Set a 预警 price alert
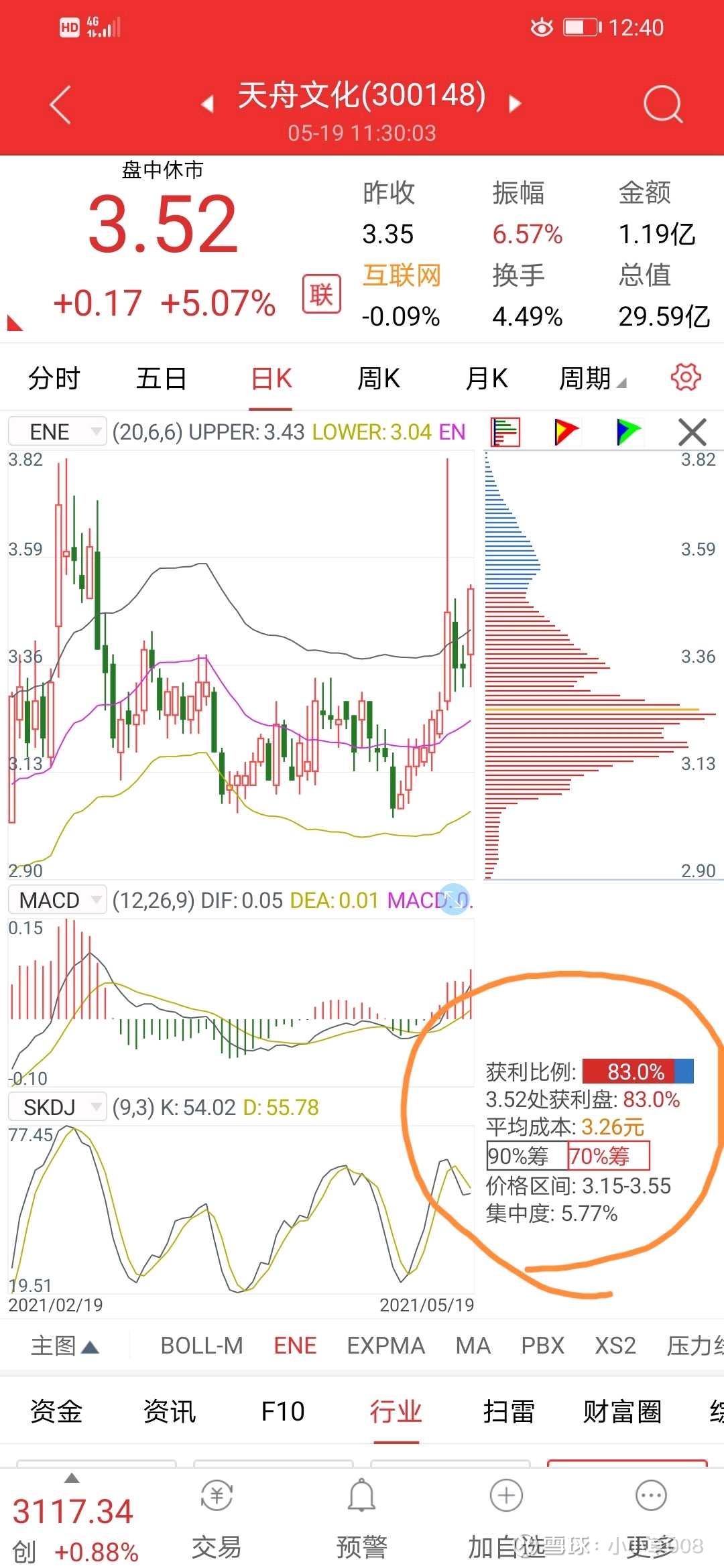724x1568 pixels. 361,1520
